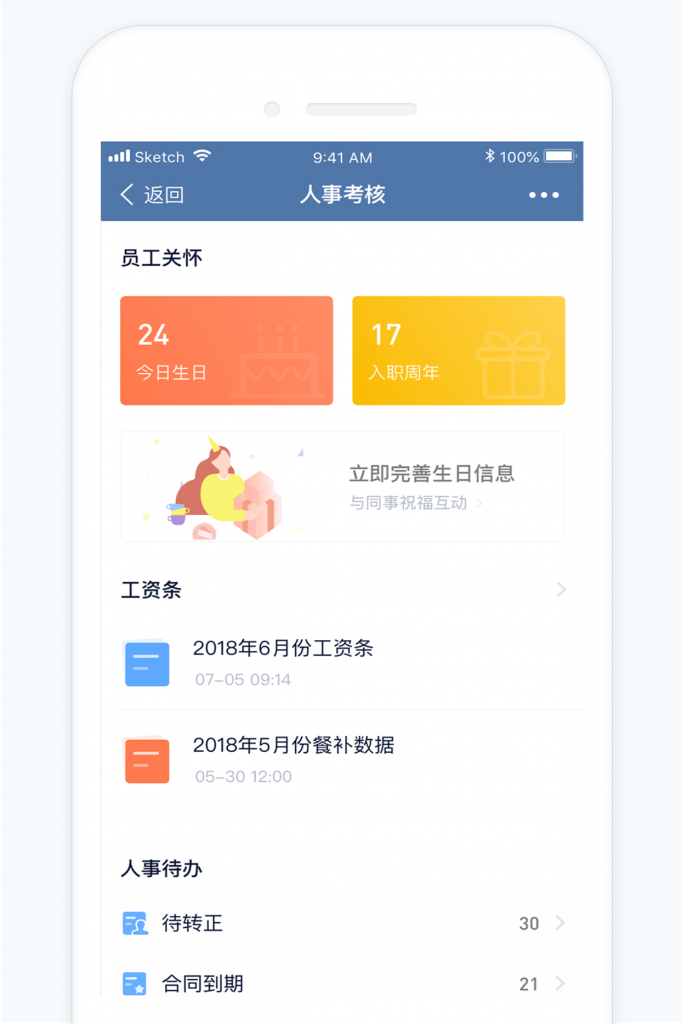681x1024 pixels.
Task: Go back using the 返回 button
Action: 152,195
